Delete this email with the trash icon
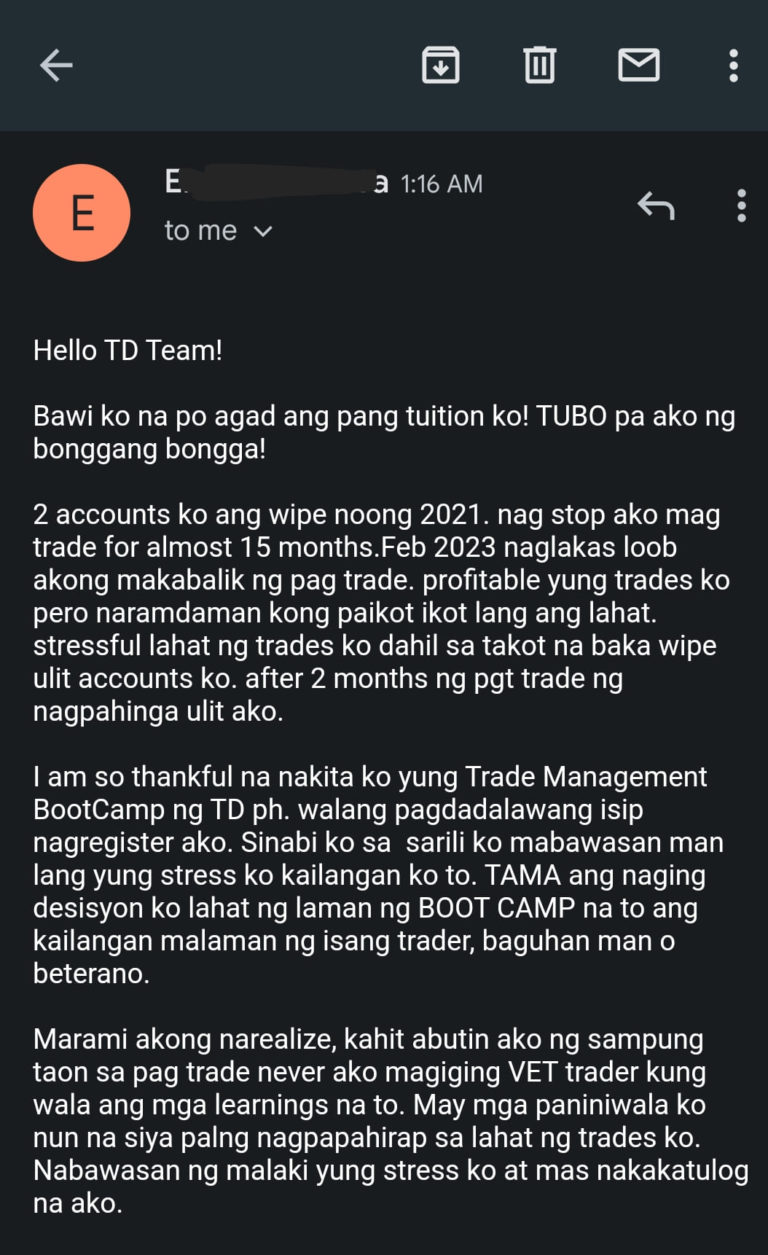This screenshot has width=768, height=1255. [x=539, y=65]
